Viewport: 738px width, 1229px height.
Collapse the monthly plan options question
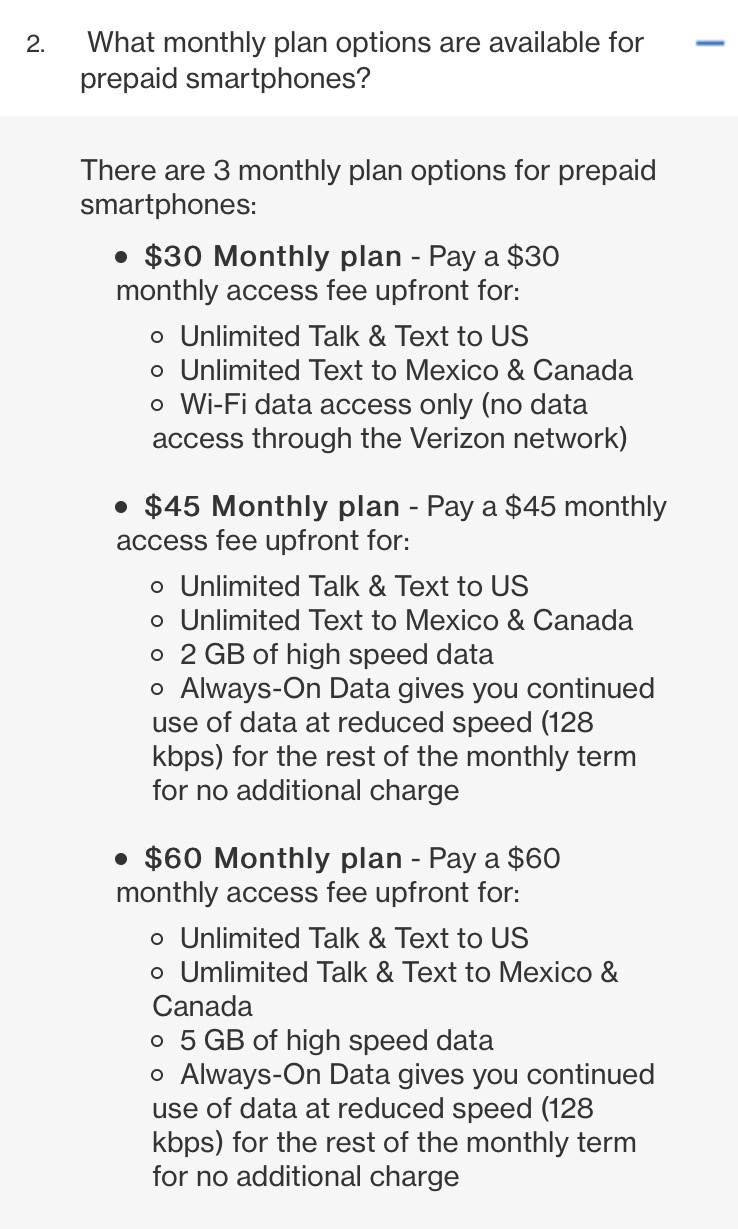pyautogui.click(x=709, y=44)
